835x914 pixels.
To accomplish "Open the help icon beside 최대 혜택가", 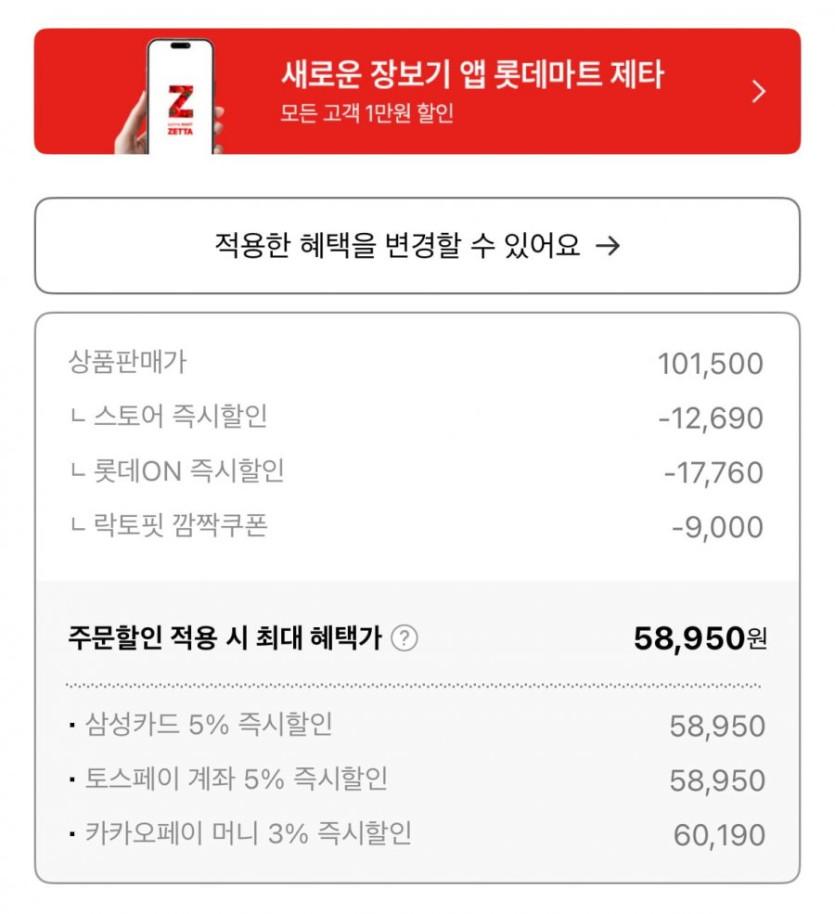I will tap(404, 637).
